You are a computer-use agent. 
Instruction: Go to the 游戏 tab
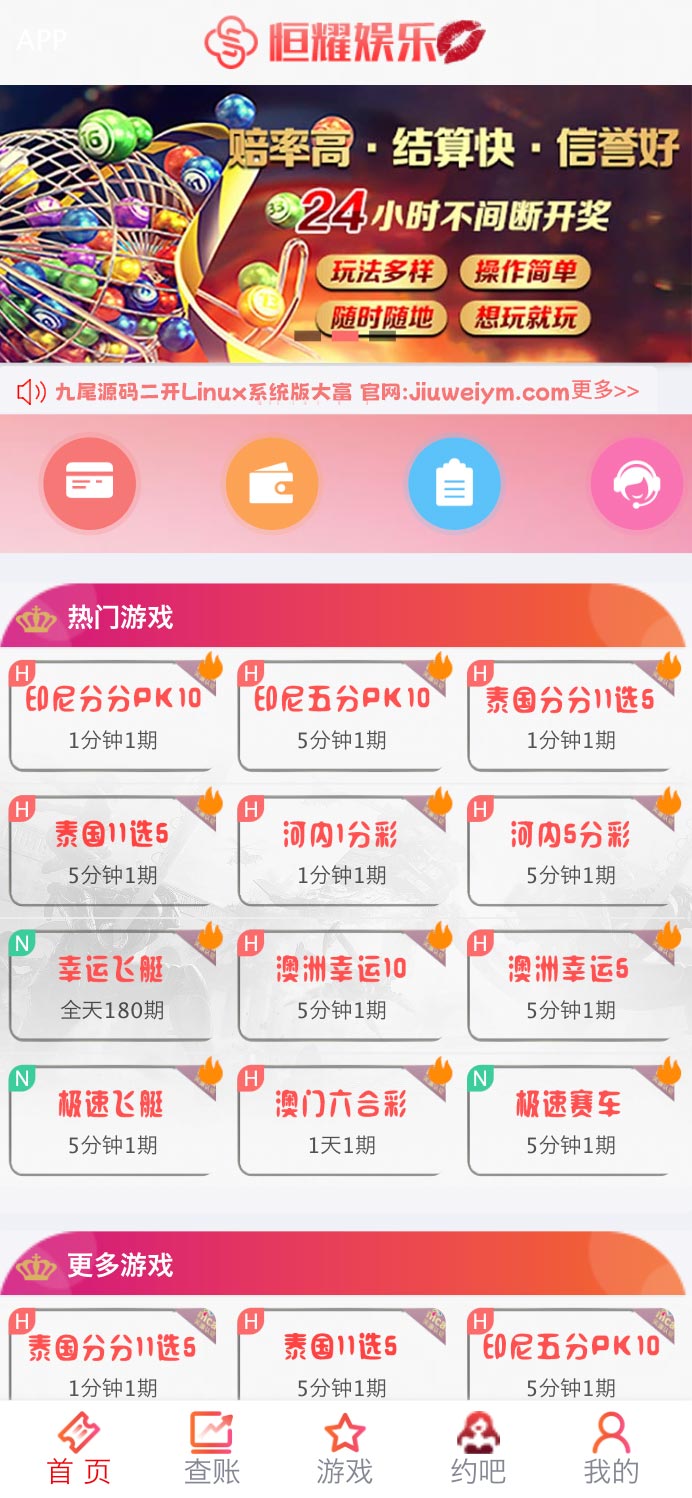coord(345,1449)
